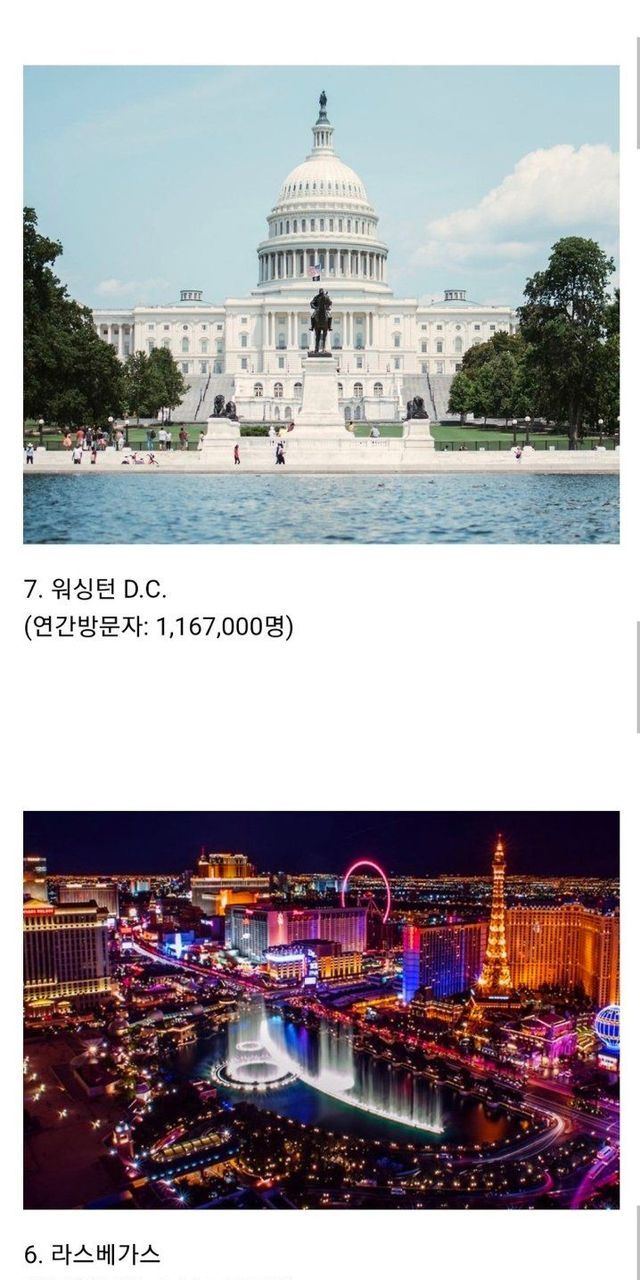Open the Washington D.C. Capitol photo
This screenshot has width=640, height=1280.
tap(320, 304)
